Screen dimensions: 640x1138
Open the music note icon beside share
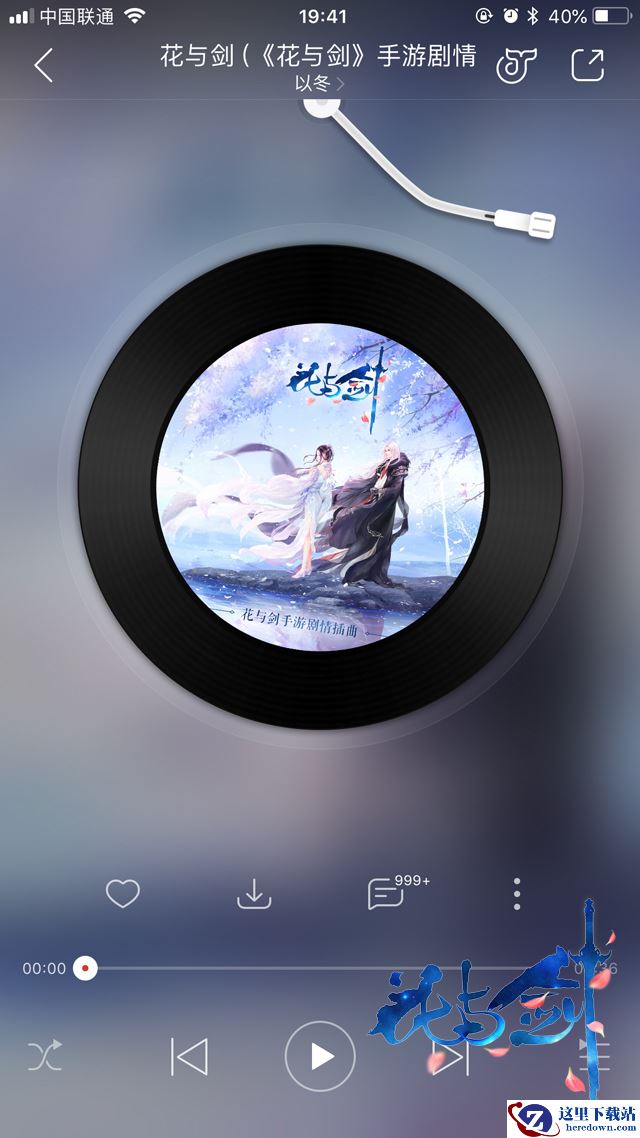click(516, 65)
